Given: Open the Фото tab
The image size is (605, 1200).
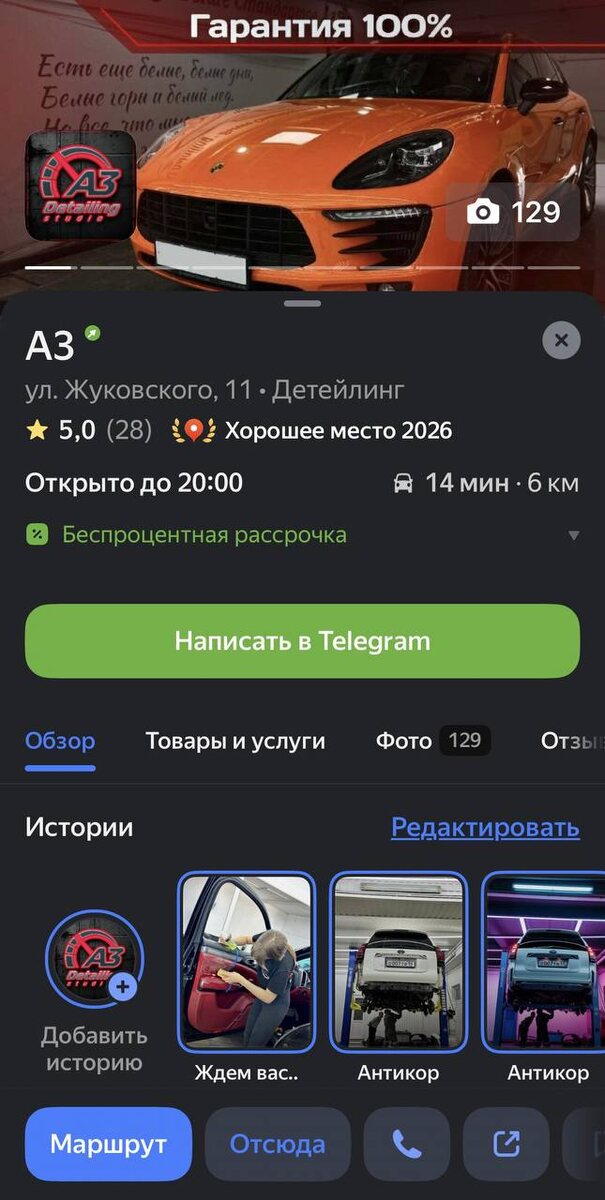Looking at the screenshot, I should coord(432,741).
